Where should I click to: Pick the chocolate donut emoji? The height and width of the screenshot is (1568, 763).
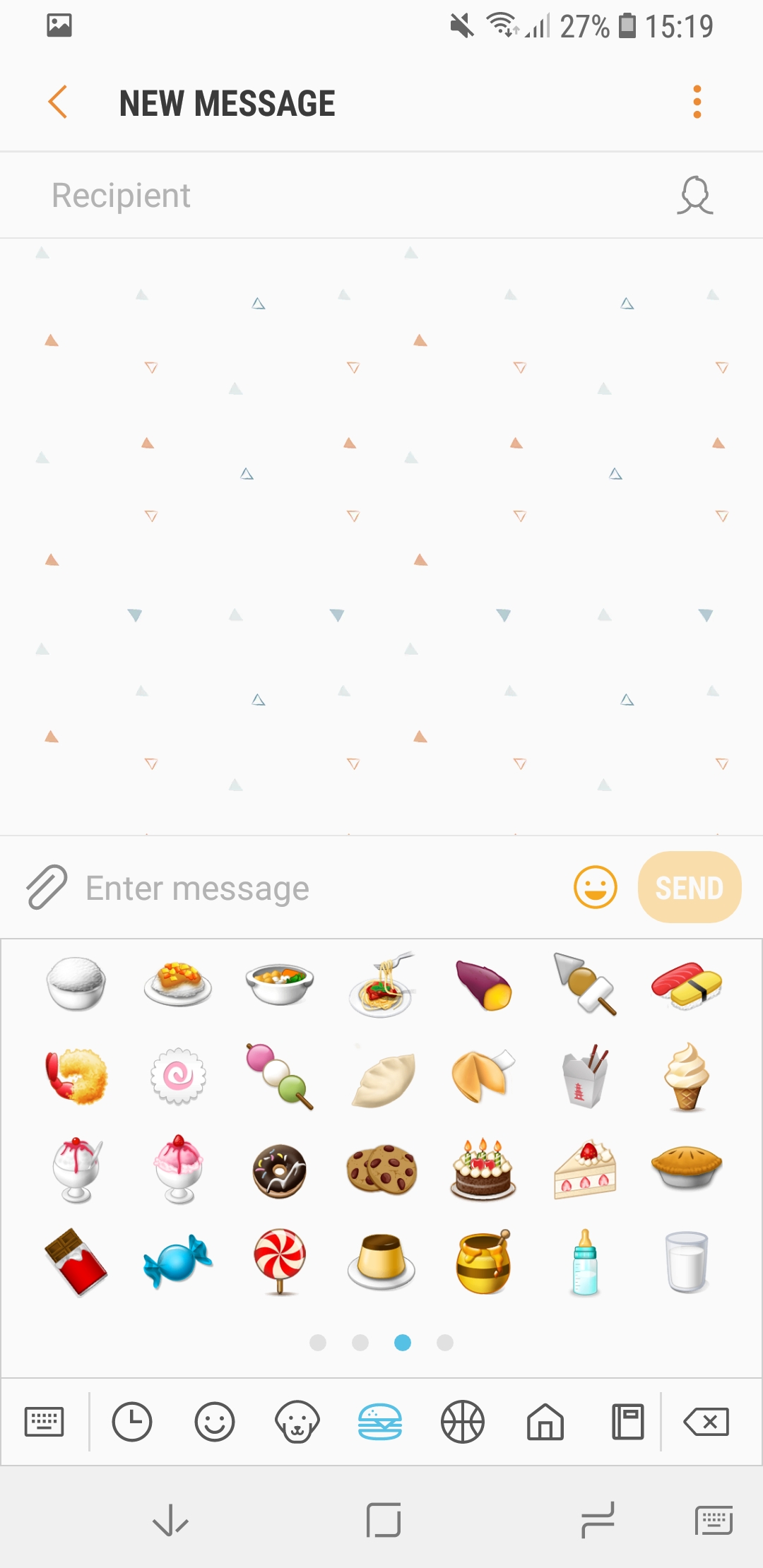[280, 1170]
